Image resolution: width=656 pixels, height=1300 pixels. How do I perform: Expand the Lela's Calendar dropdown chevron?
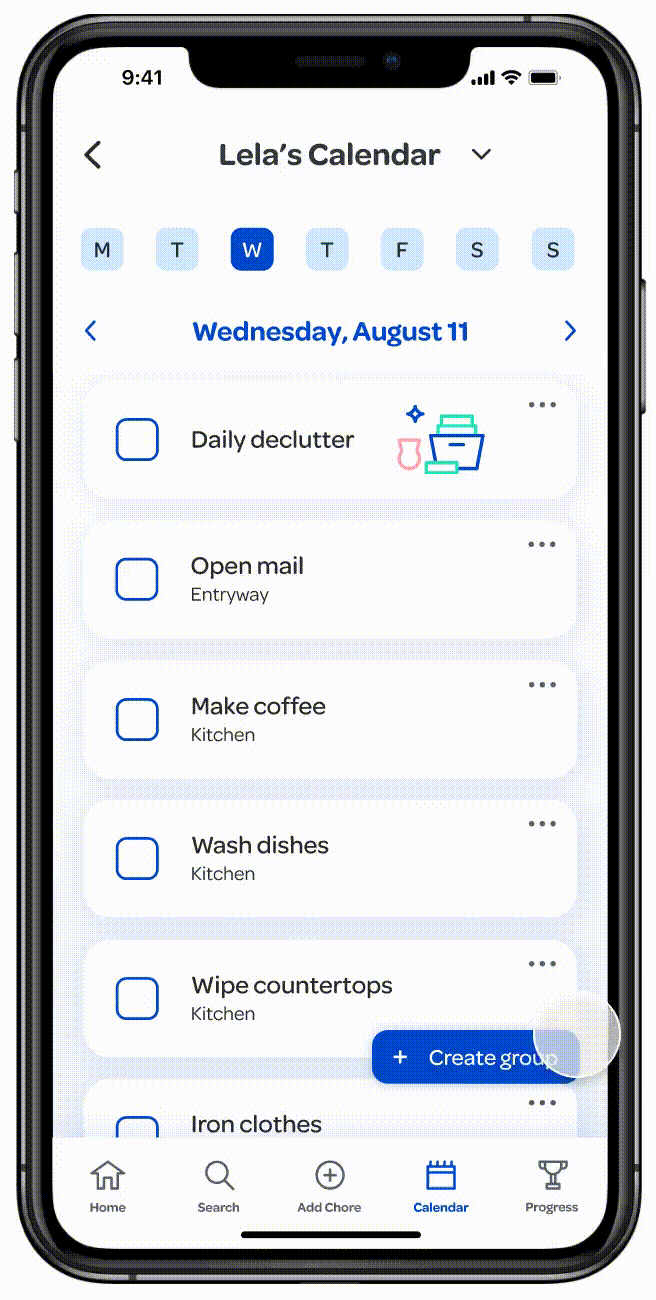(481, 155)
